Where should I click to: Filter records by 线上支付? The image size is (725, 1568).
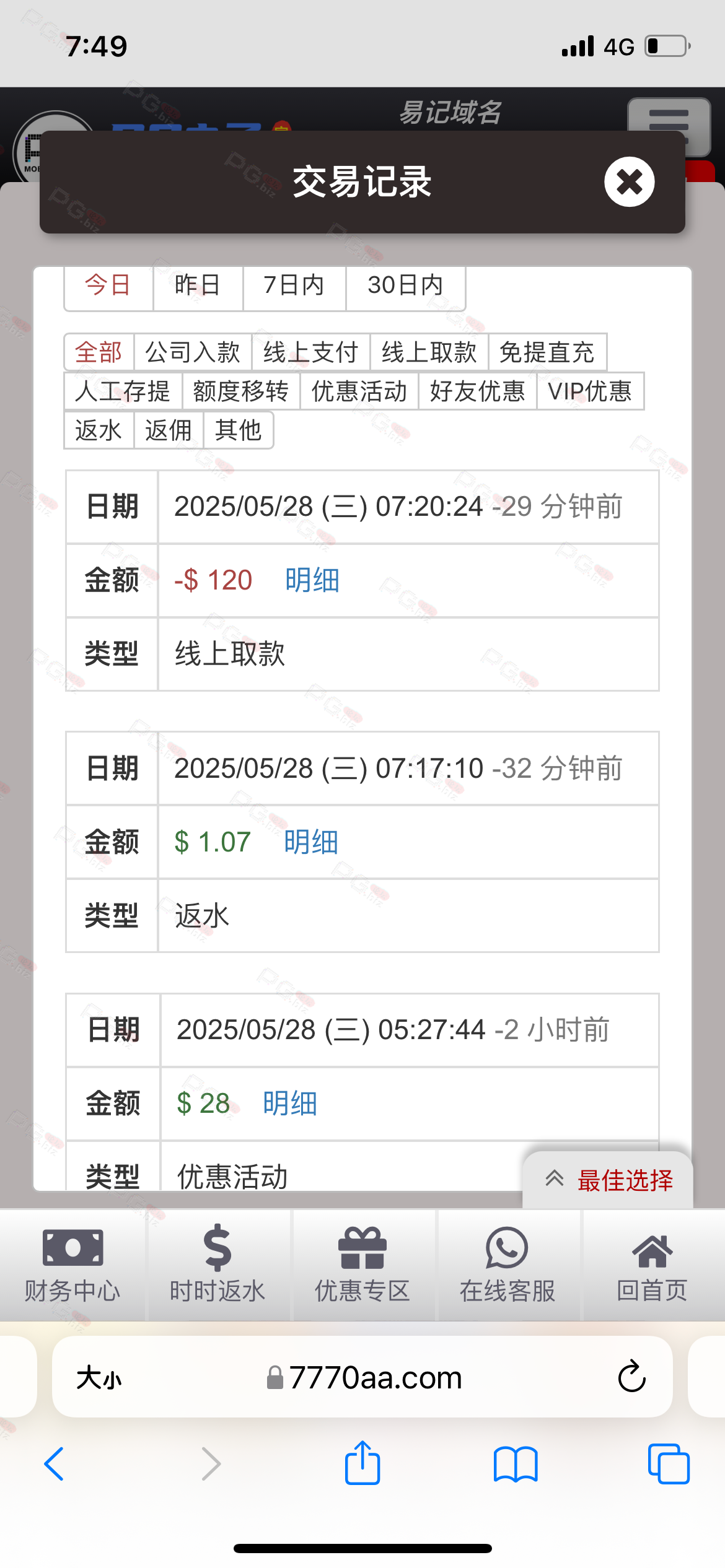click(311, 352)
